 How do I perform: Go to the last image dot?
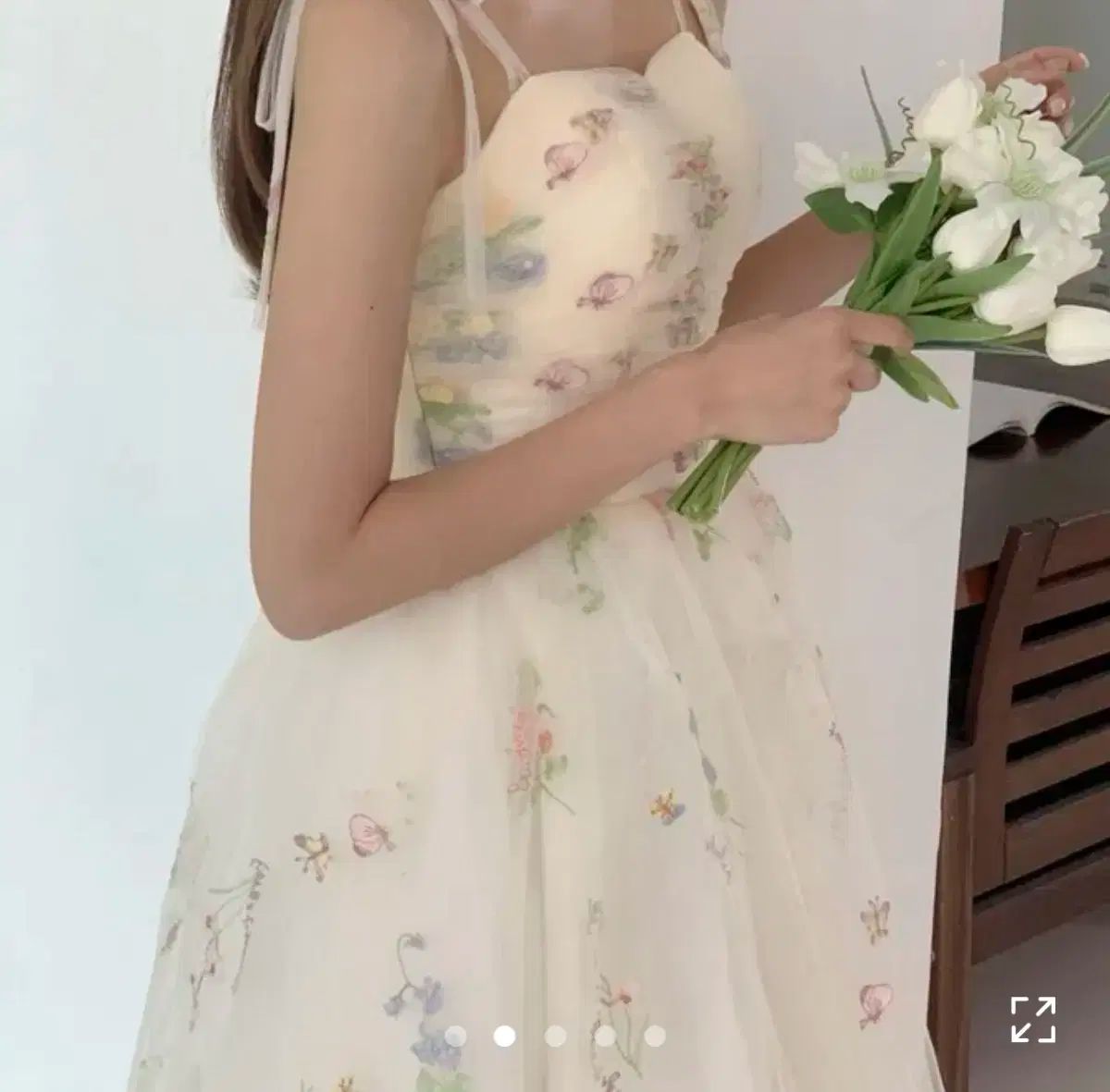pos(655,1036)
